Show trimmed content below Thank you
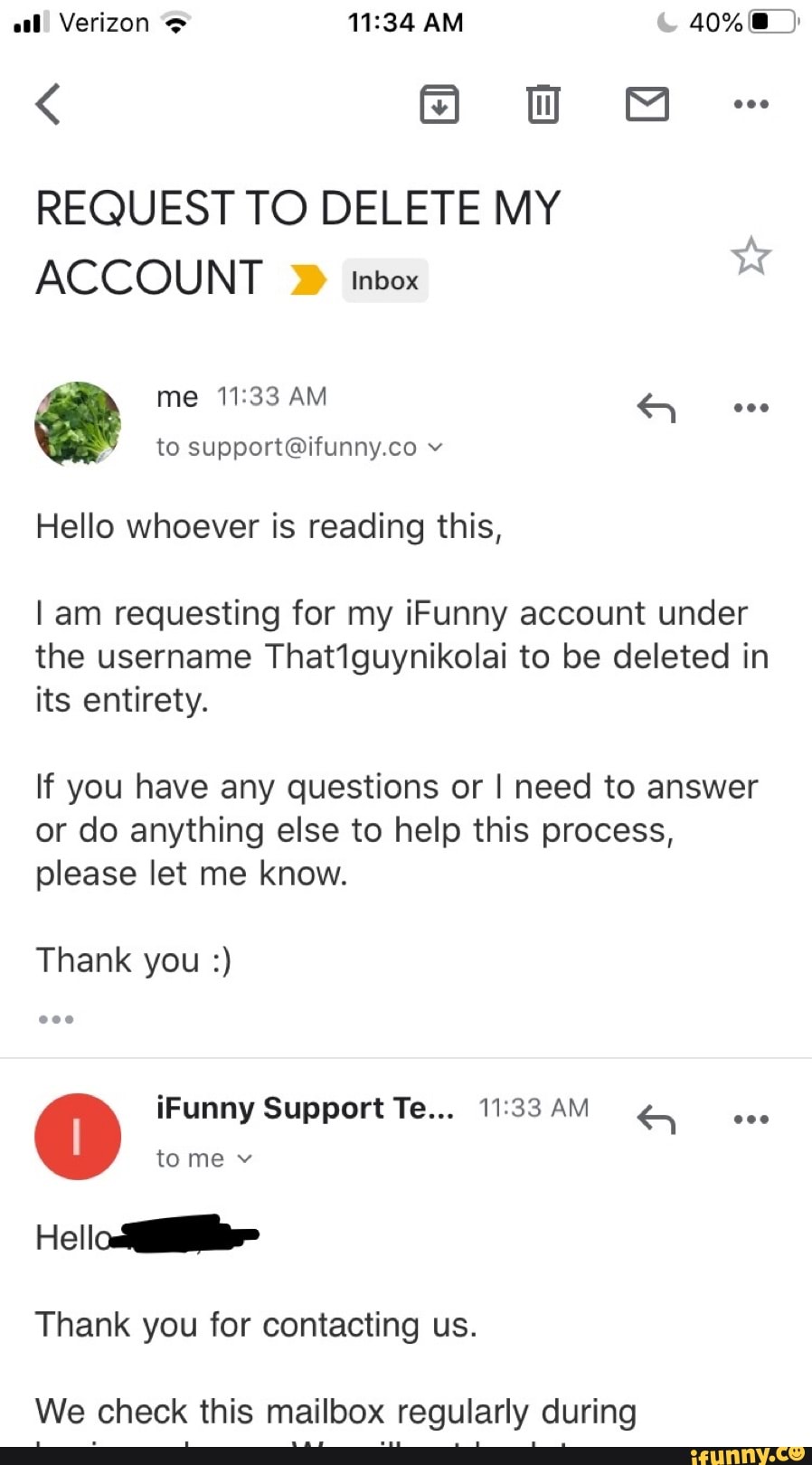The width and height of the screenshot is (812, 1465). point(56,1019)
